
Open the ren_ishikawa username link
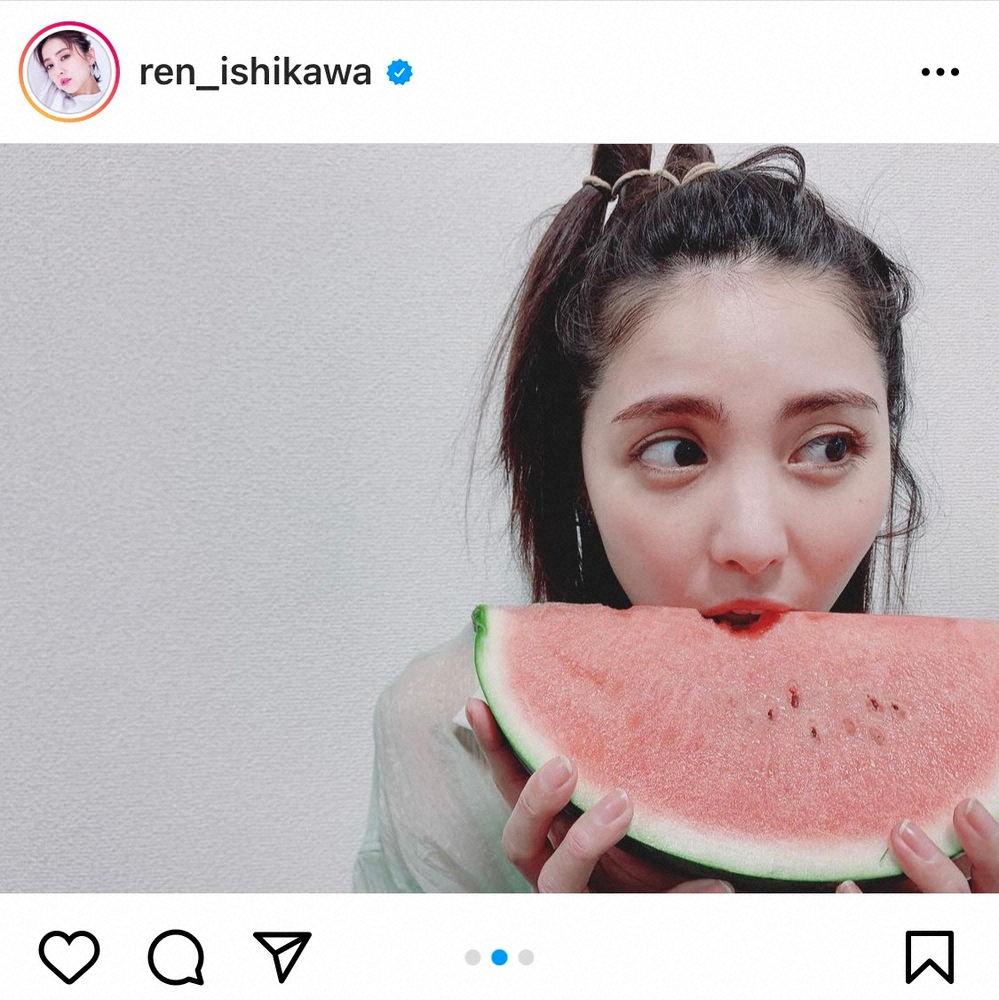click(x=255, y=73)
